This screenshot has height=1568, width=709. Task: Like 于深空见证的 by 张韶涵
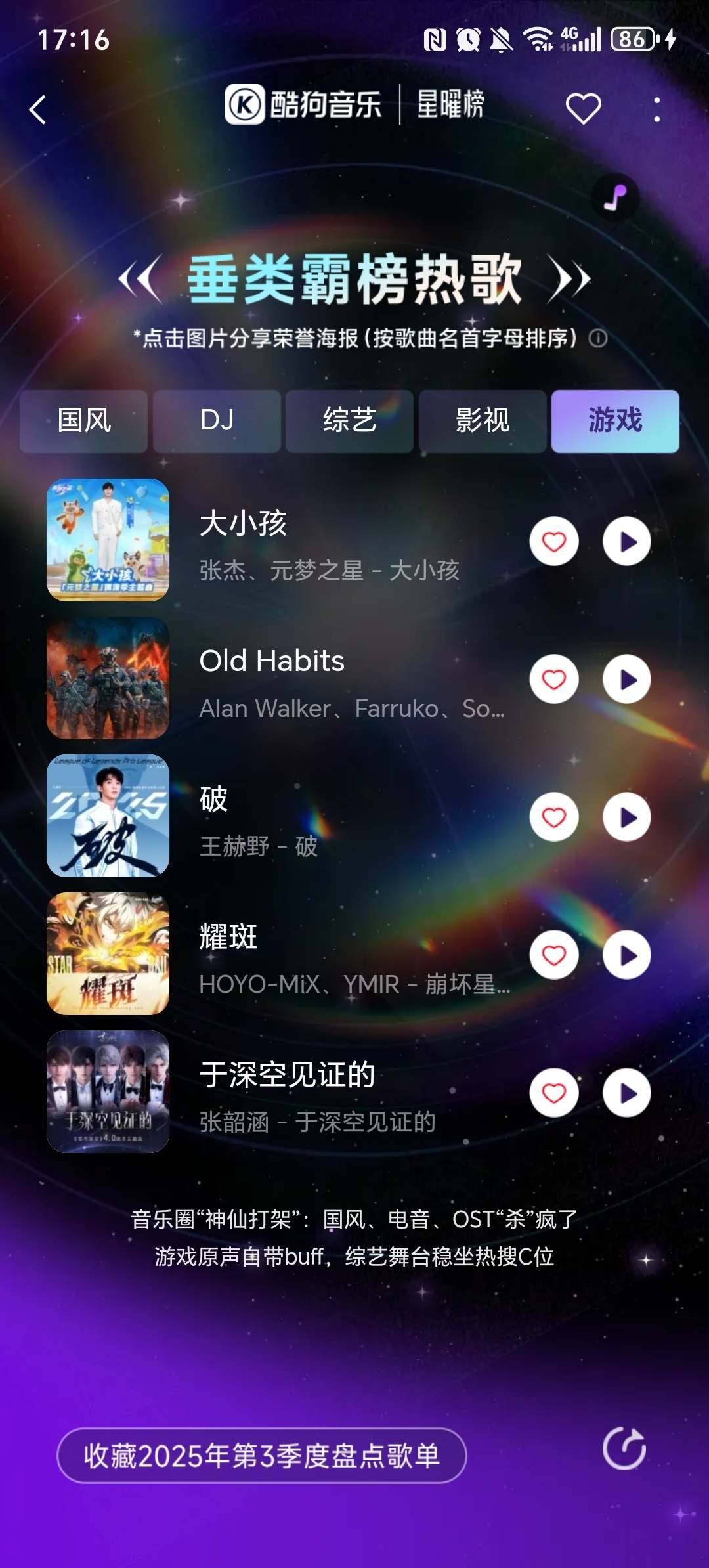click(554, 1093)
